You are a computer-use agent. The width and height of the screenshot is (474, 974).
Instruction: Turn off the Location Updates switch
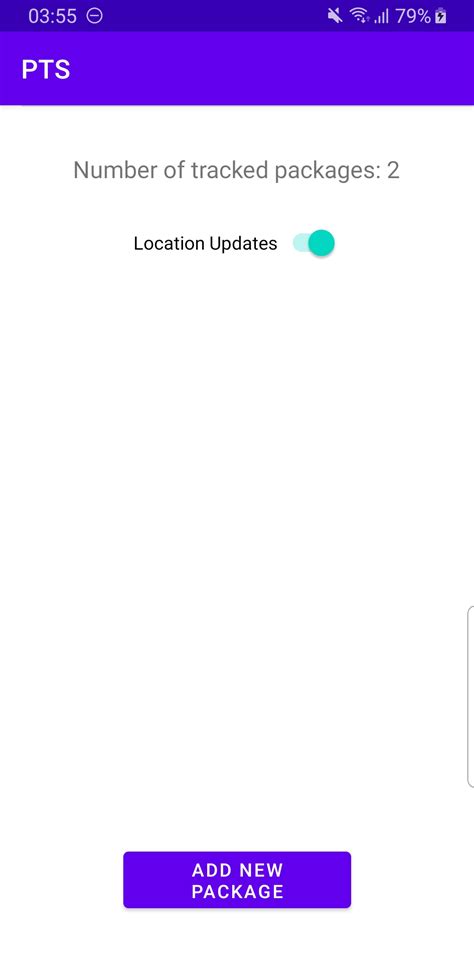coord(314,243)
